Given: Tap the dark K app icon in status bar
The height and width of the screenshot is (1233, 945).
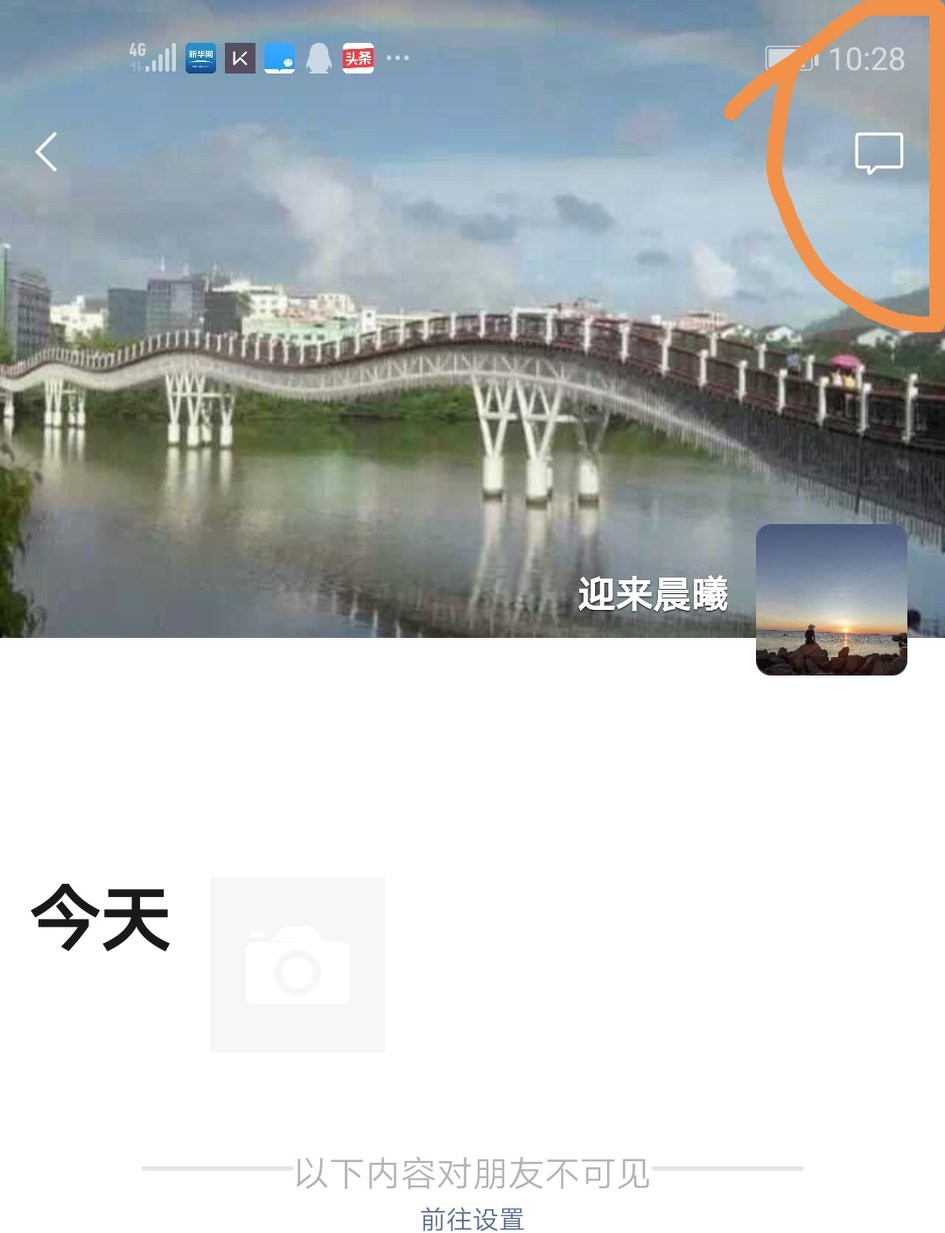Looking at the screenshot, I should tap(238, 58).
